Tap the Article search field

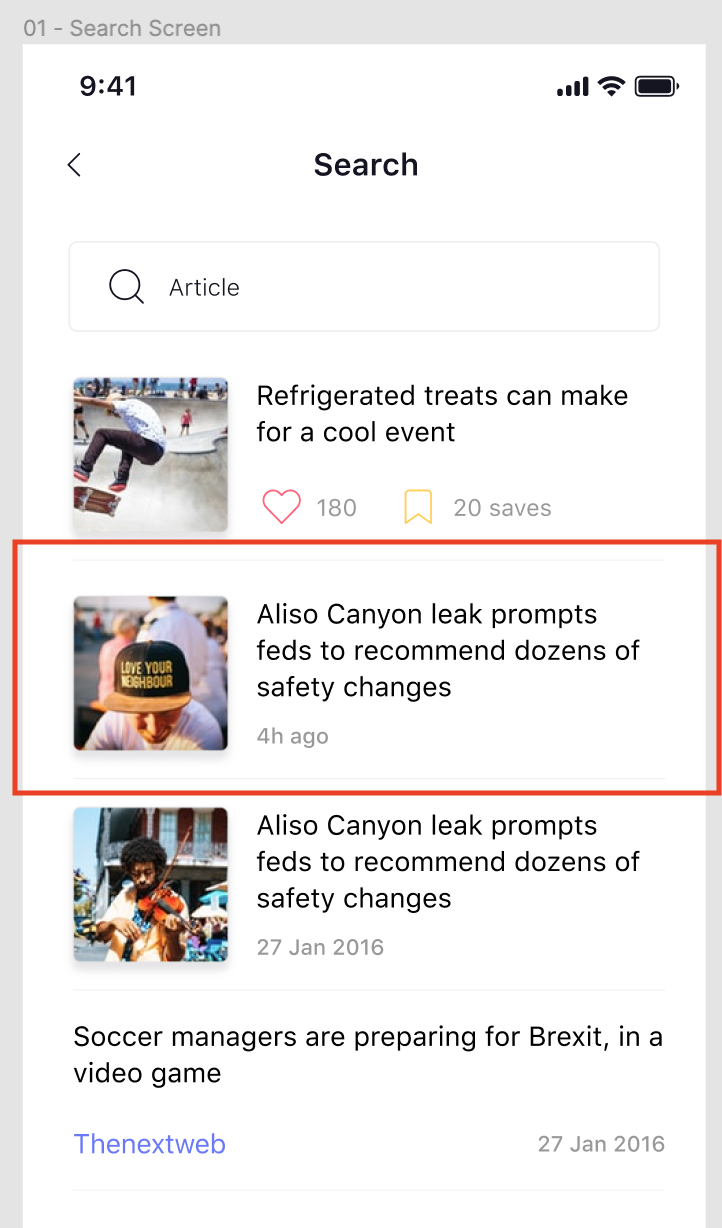point(364,287)
